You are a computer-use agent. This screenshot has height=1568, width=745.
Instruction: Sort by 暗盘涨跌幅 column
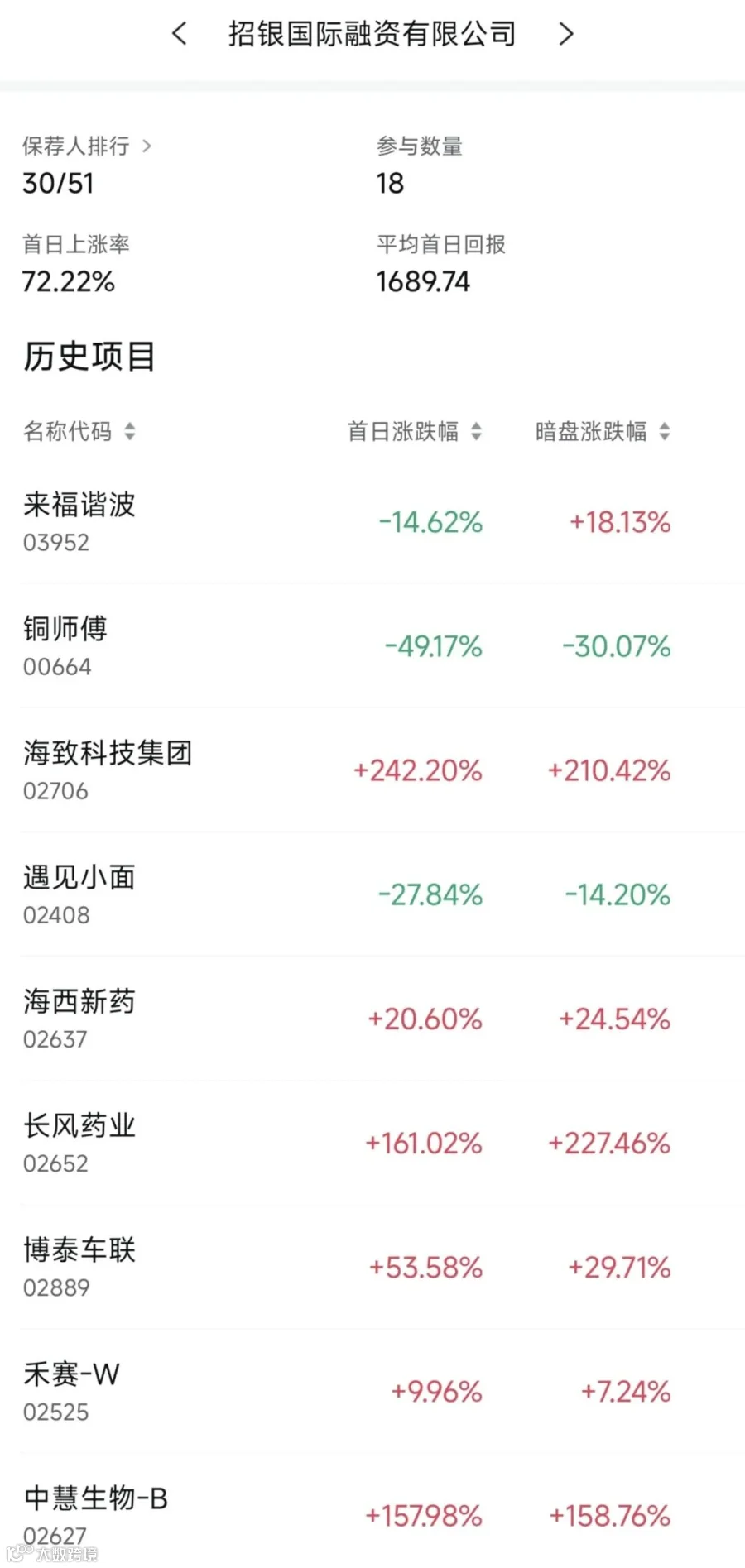[x=603, y=431]
